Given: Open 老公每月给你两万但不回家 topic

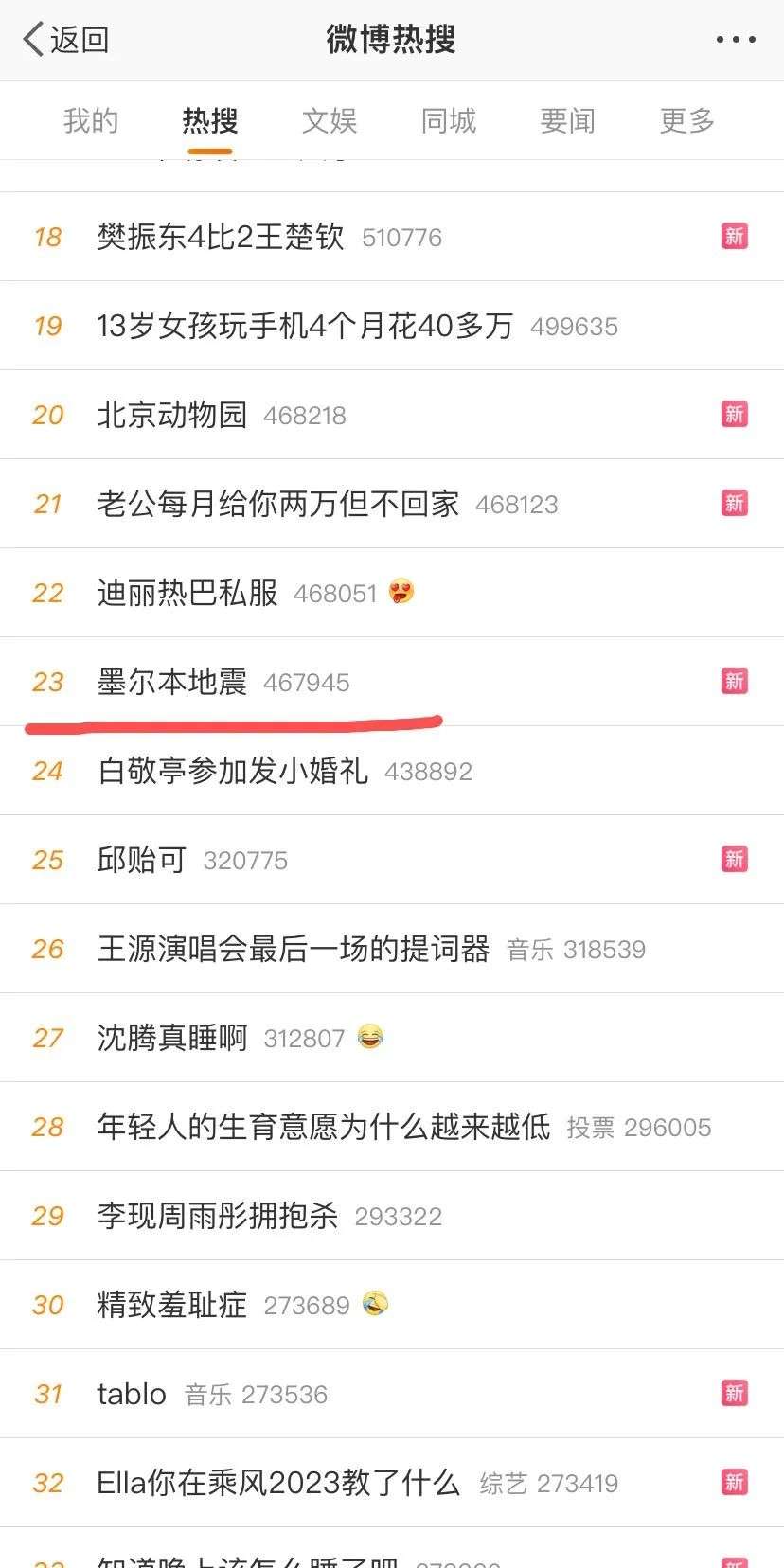Looking at the screenshot, I should [278, 504].
